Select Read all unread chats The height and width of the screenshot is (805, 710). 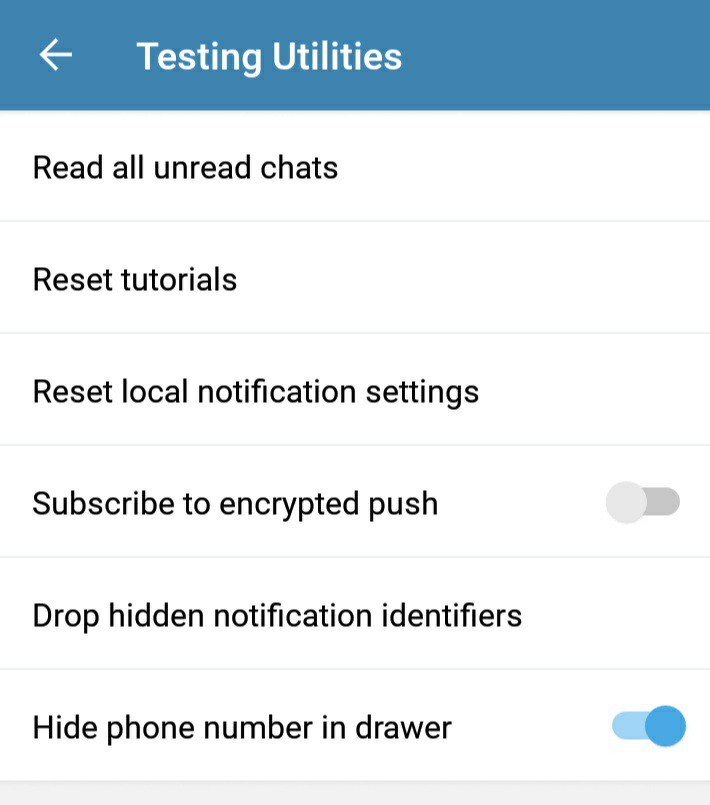[186, 167]
